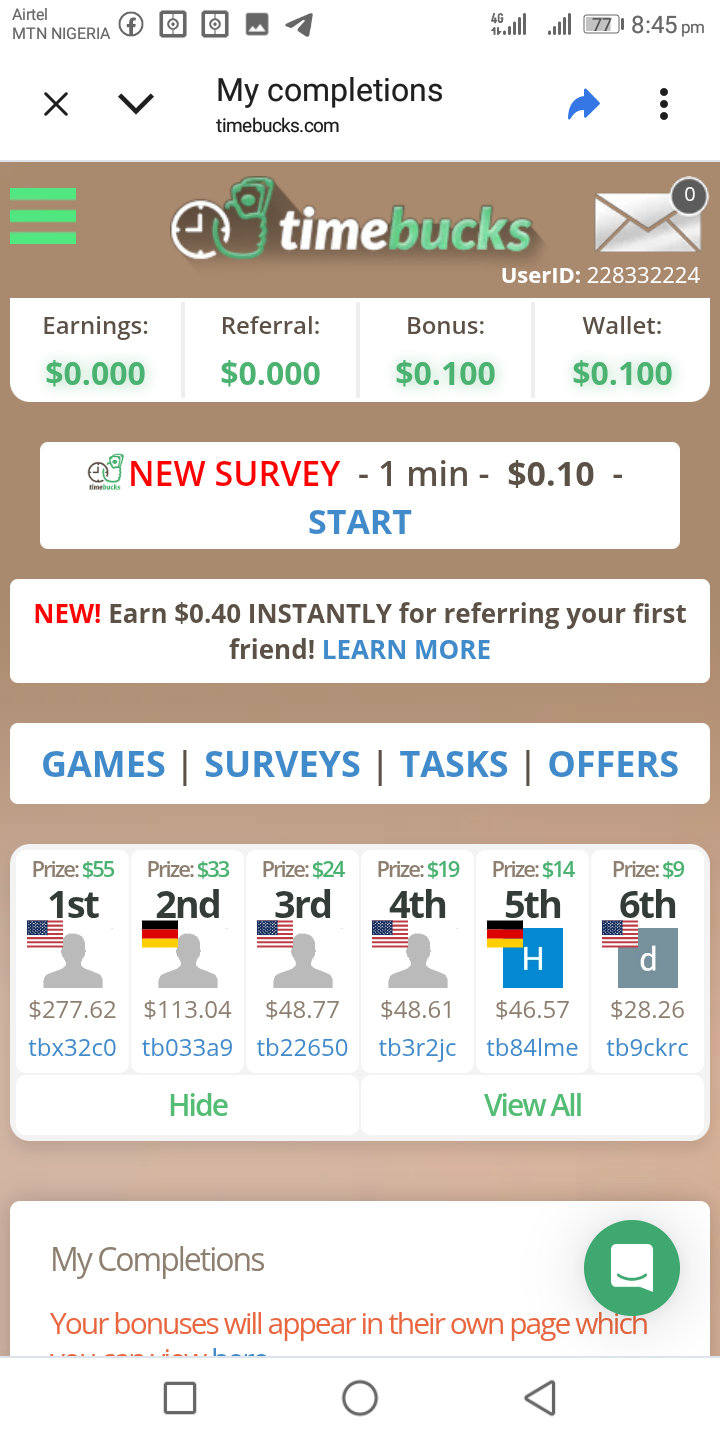Go to OFFERS section
Screen dimensions: 720x1440
[613, 765]
